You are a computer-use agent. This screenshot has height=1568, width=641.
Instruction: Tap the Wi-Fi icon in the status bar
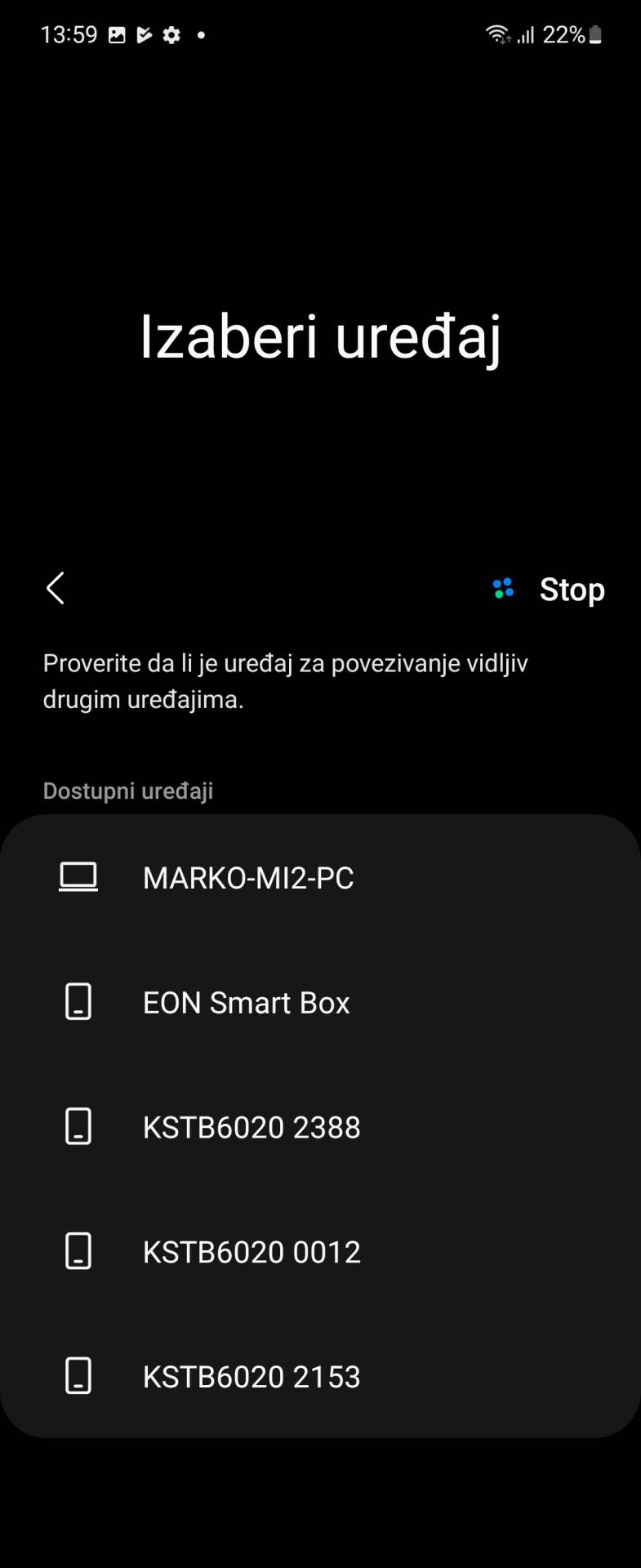click(x=497, y=35)
